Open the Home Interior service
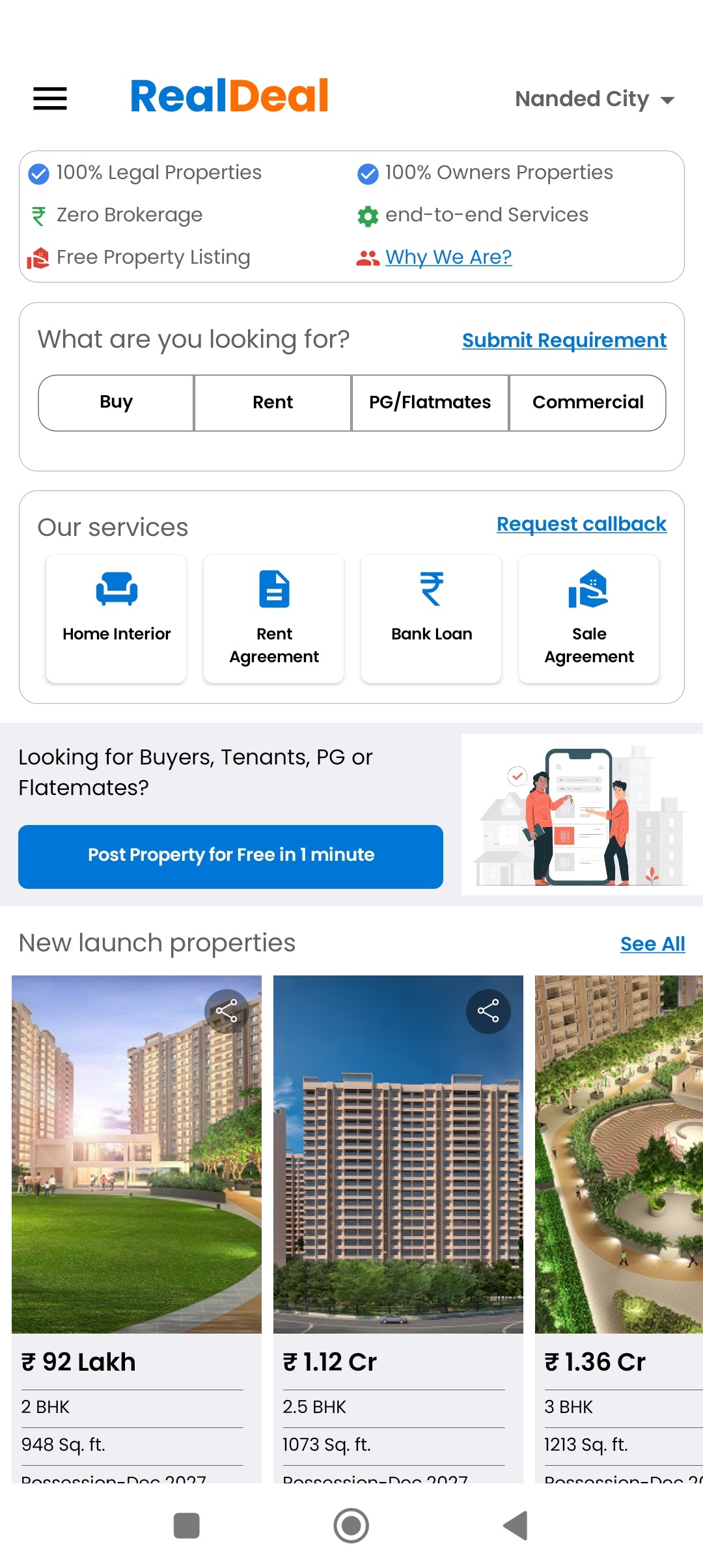Image resolution: width=703 pixels, height=1568 pixels. (x=117, y=618)
